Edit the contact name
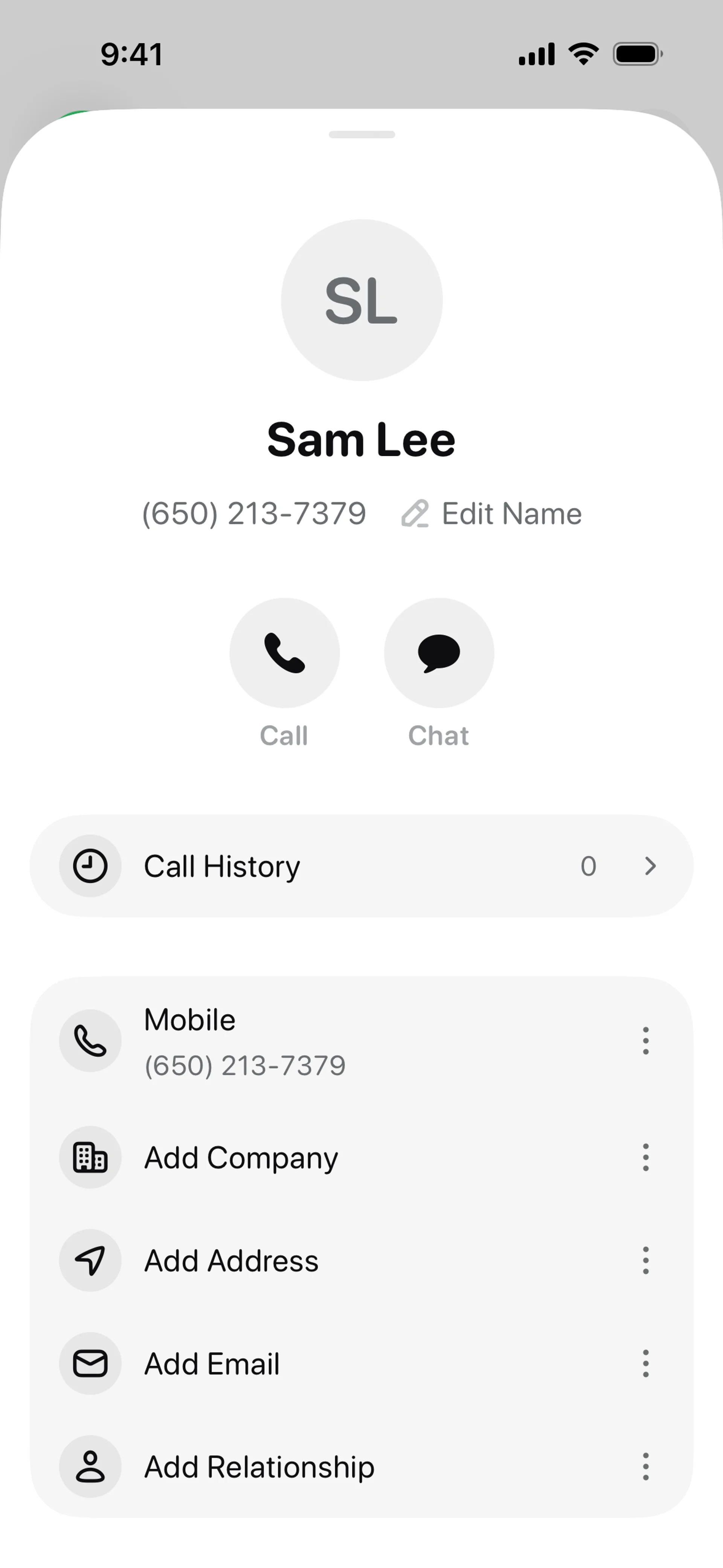This screenshot has width=723, height=1568. 492,514
